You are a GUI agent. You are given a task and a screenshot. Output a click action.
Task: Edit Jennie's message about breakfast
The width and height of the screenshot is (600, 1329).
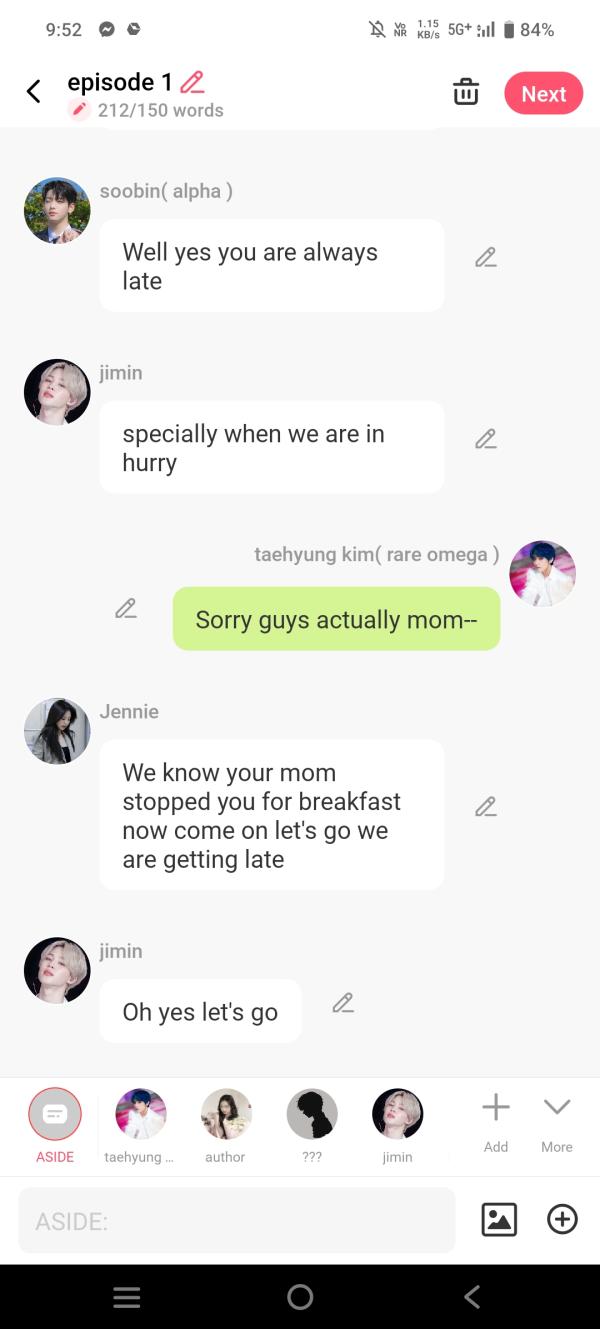pos(486,807)
